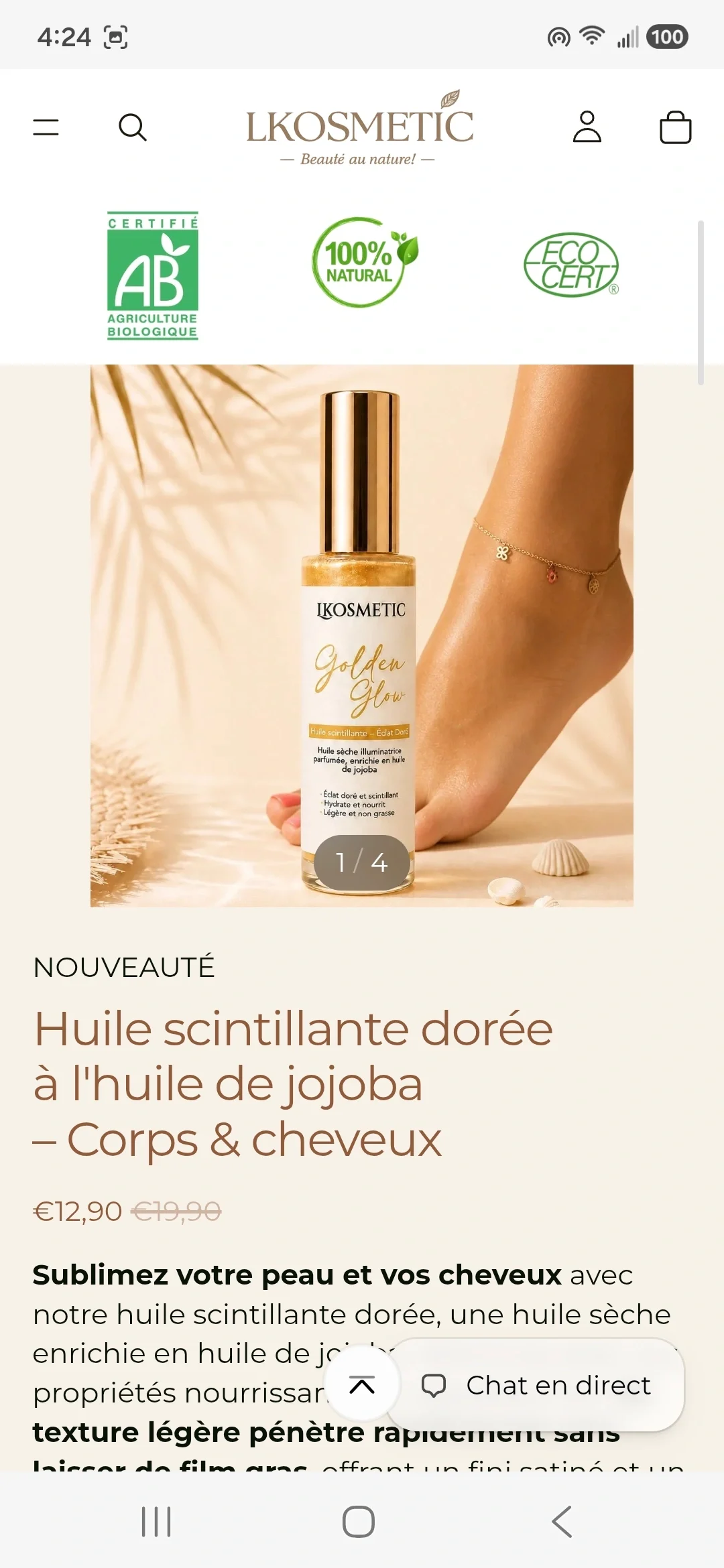Open the user account icon
Image resolution: width=724 pixels, height=1568 pixels.
click(x=587, y=127)
